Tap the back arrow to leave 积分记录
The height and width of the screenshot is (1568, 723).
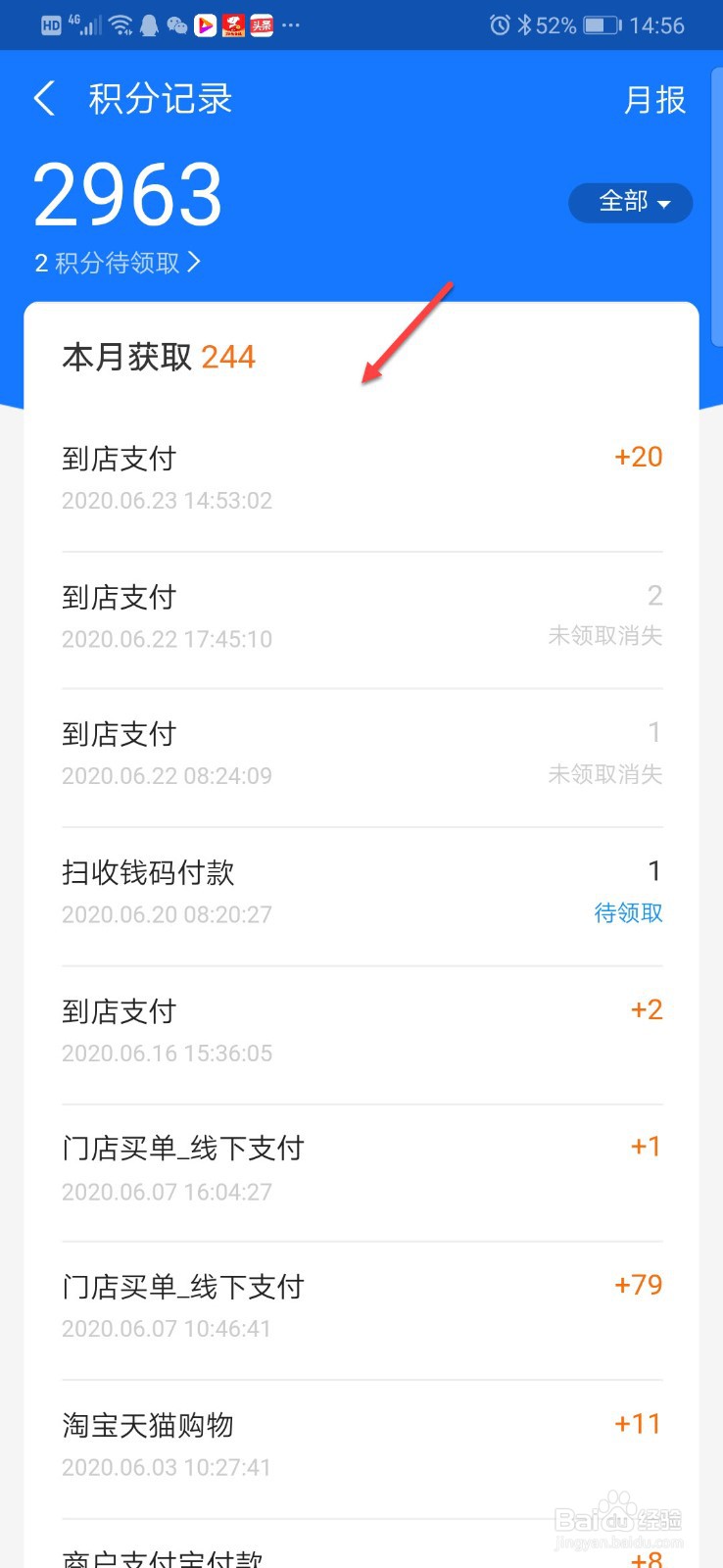tap(44, 98)
